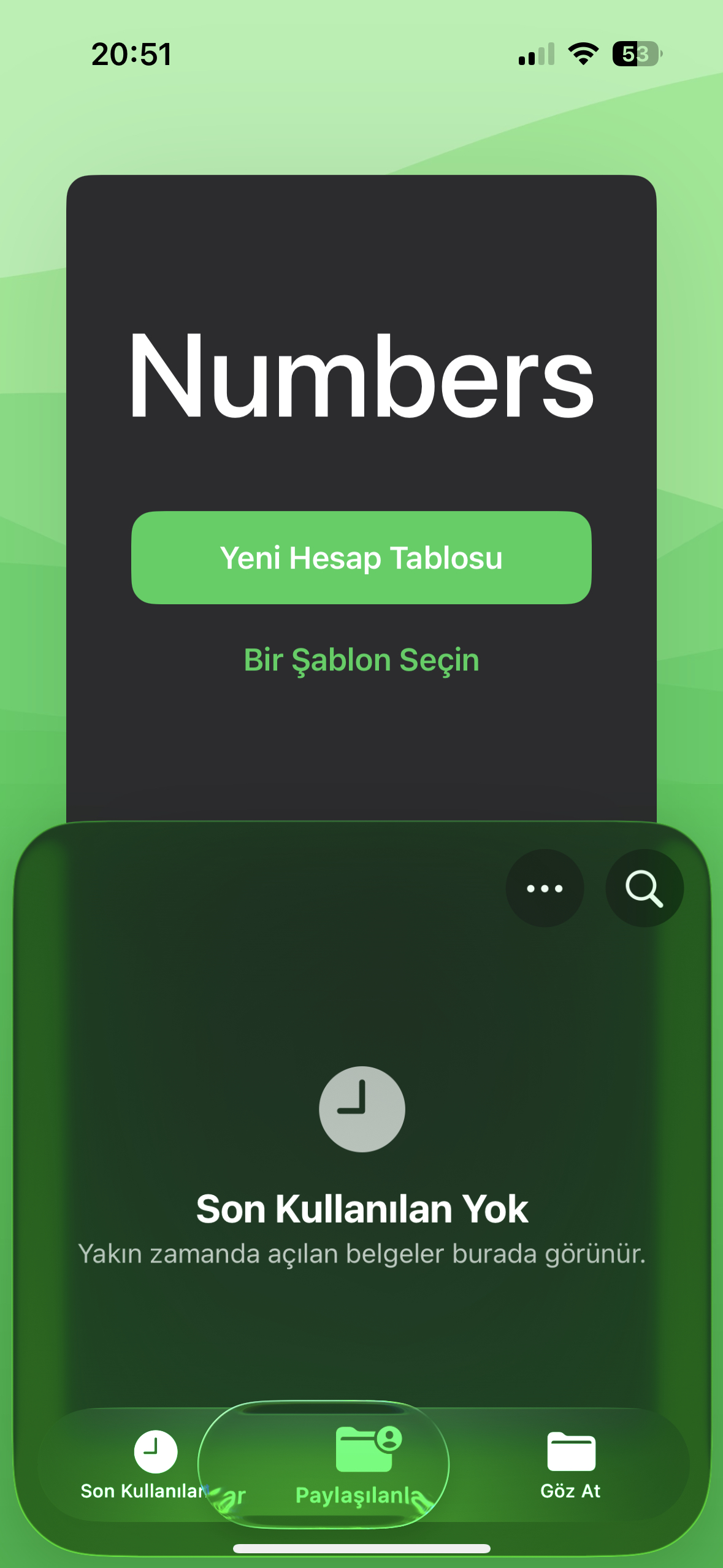Tap the search magnifier icon
This screenshot has height=1568, width=723.
644,888
